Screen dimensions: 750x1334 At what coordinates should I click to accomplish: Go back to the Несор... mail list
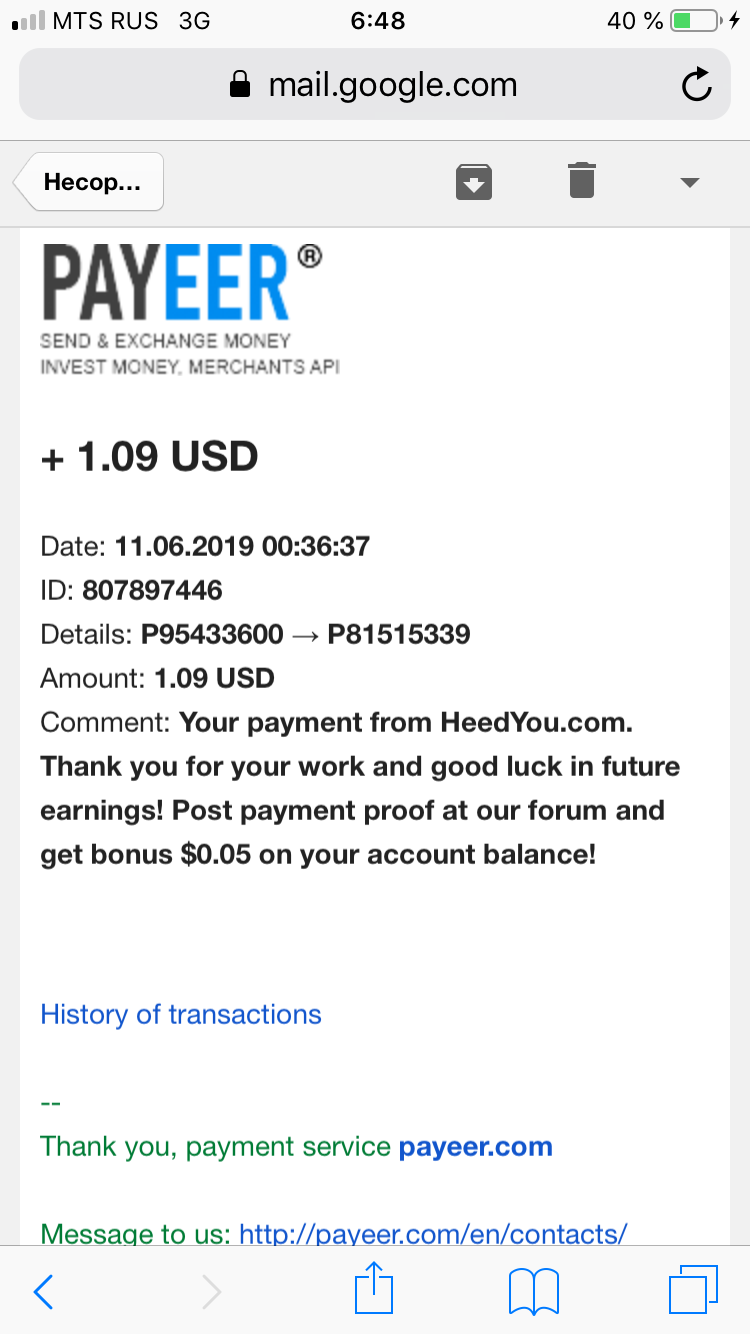(x=90, y=182)
